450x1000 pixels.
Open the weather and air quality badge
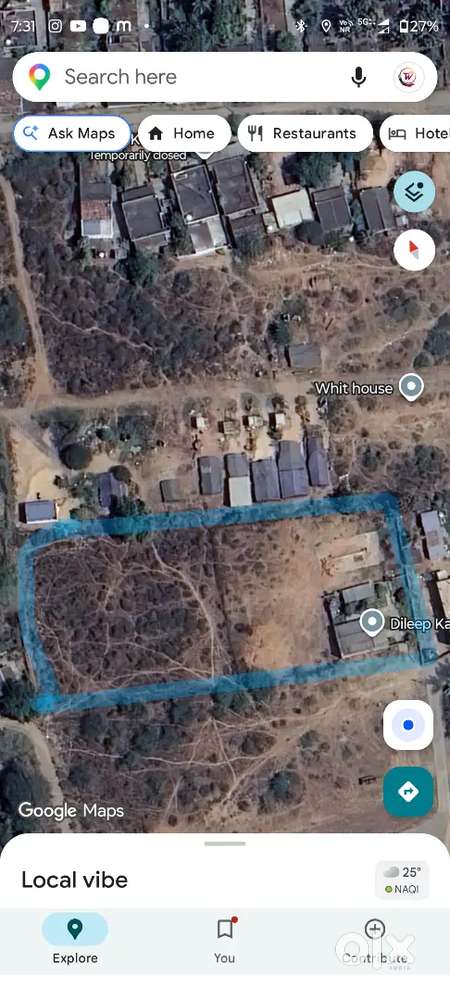[402, 879]
